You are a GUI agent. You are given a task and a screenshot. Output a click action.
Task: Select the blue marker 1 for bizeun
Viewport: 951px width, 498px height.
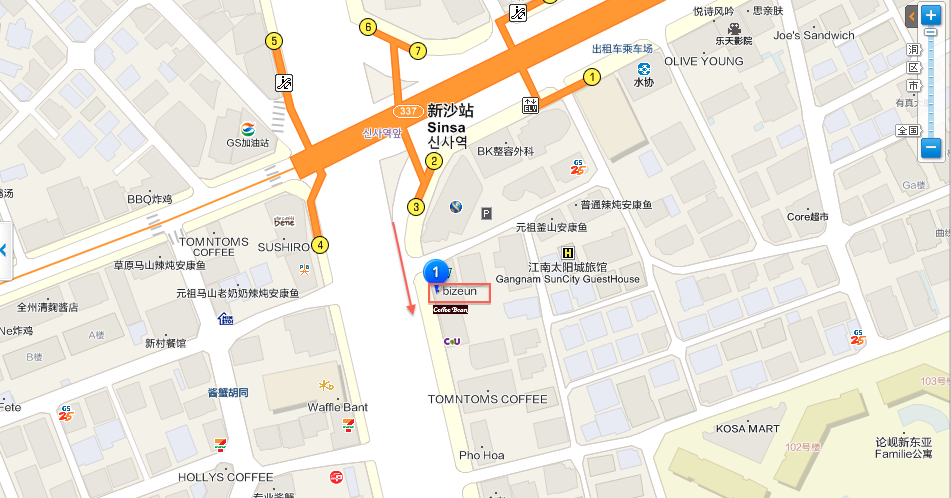pos(437,270)
